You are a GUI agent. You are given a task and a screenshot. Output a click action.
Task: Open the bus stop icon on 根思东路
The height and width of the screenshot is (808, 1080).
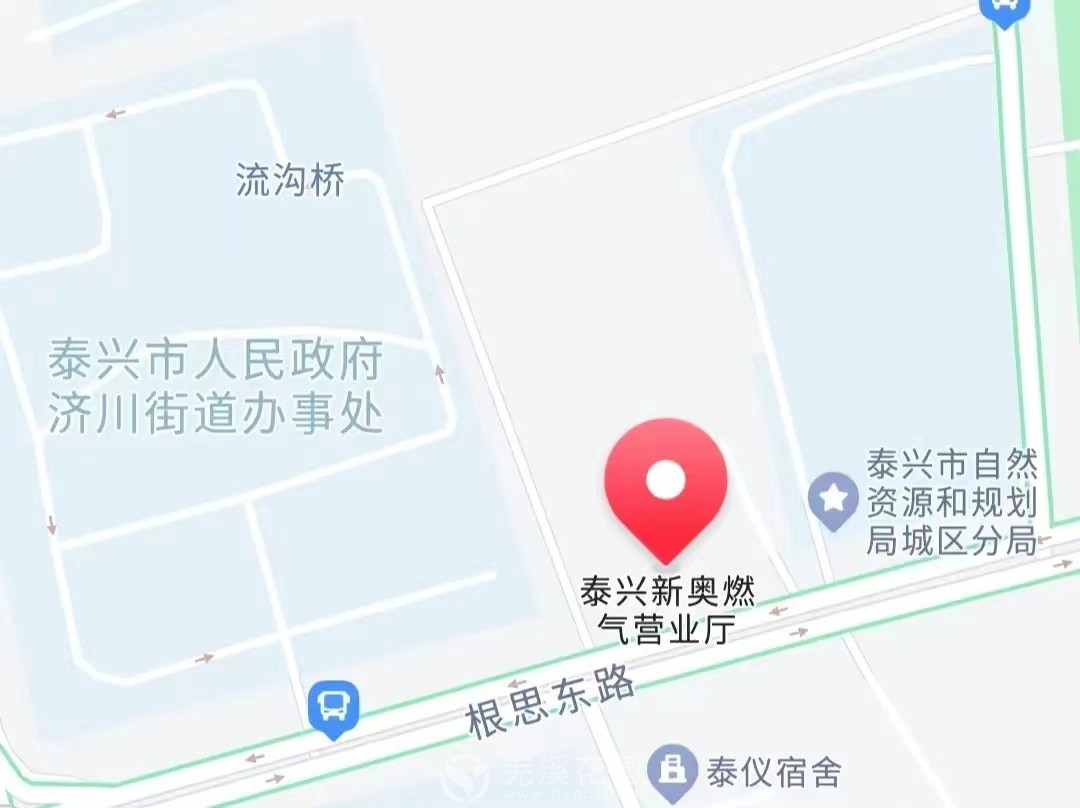pos(333,705)
